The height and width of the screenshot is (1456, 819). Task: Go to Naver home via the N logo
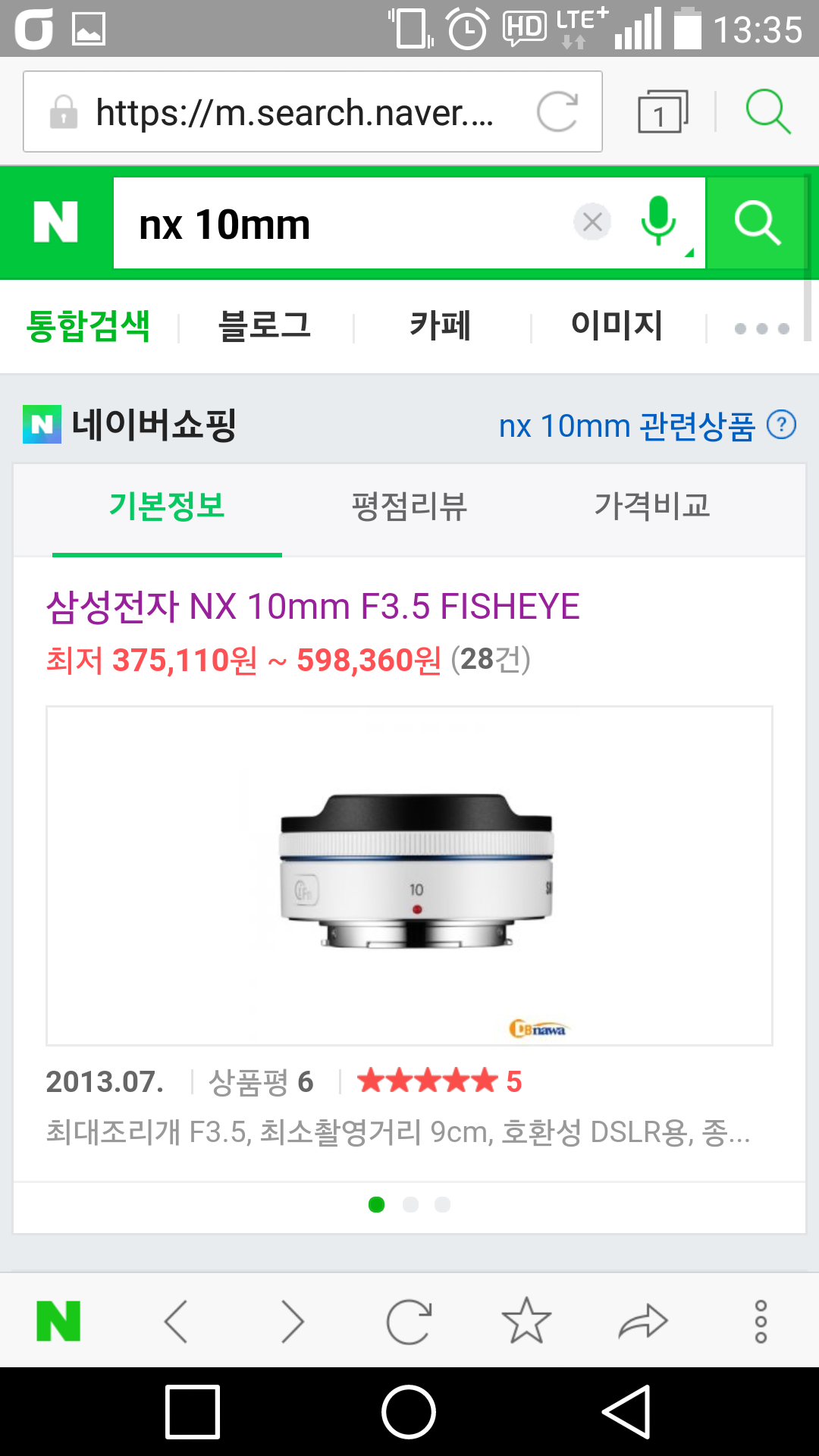pyautogui.click(x=56, y=223)
